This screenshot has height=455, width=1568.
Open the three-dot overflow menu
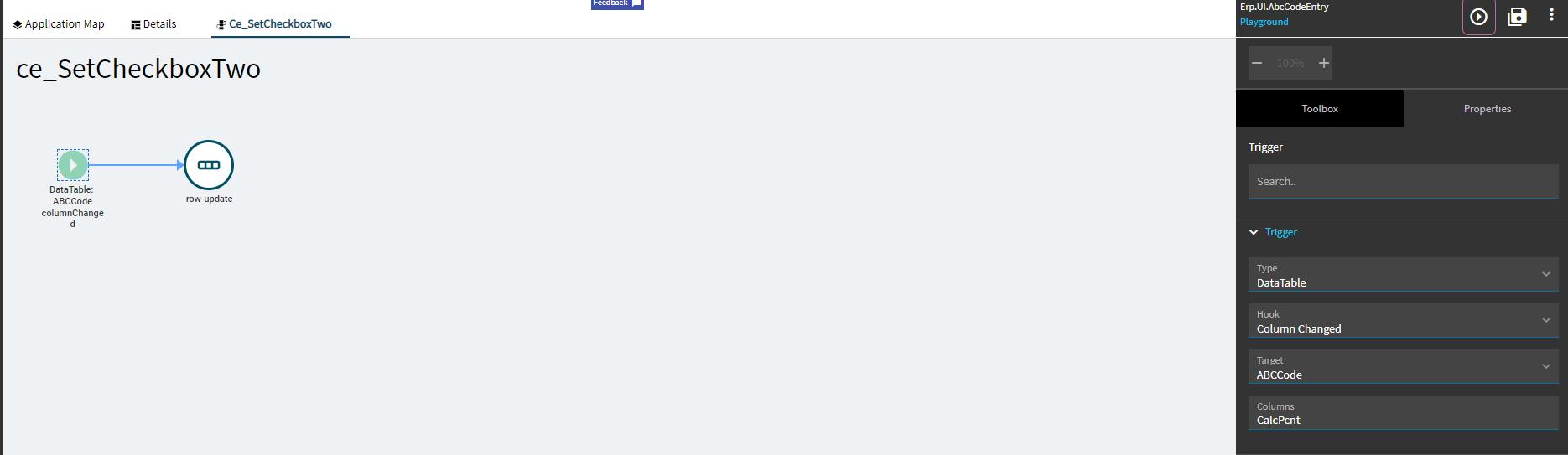pyautogui.click(x=1551, y=15)
